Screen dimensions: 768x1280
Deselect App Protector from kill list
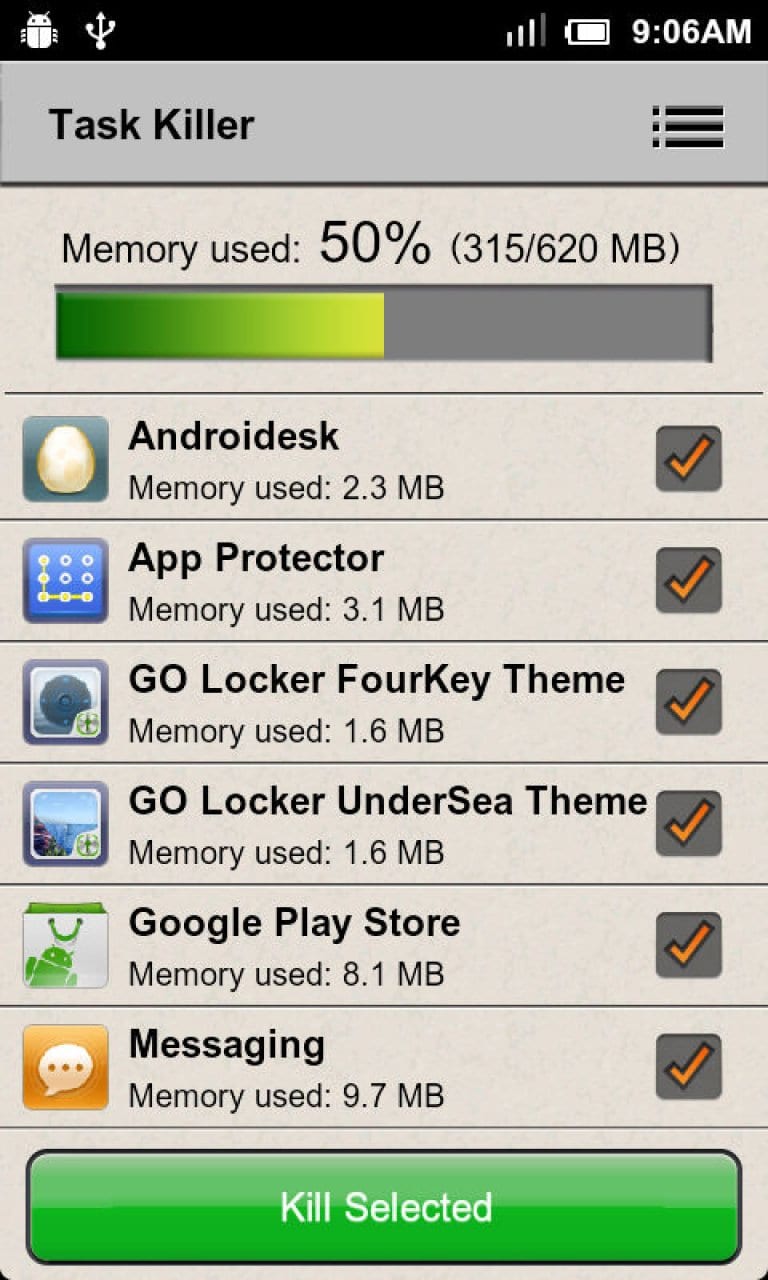click(687, 580)
